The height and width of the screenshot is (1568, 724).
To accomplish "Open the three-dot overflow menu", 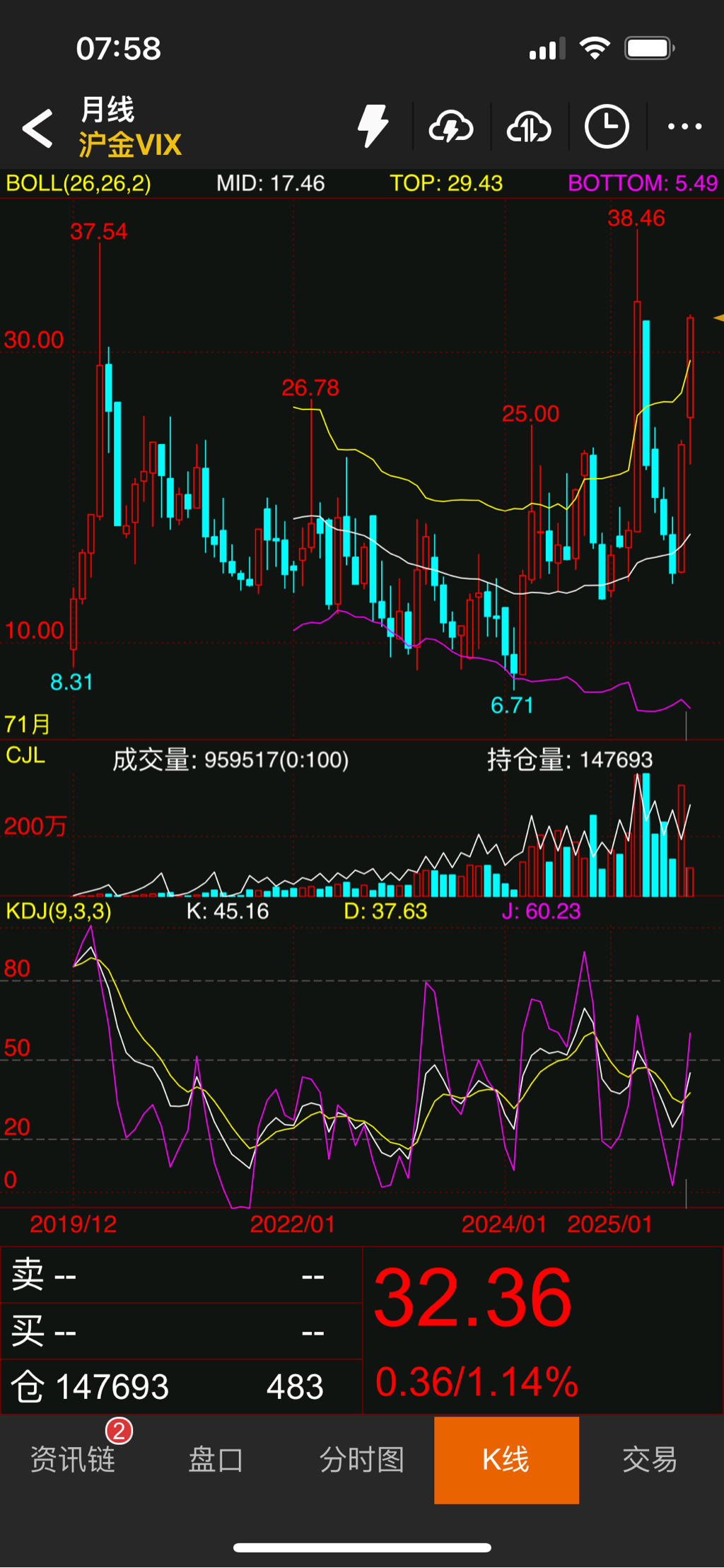I will click(x=684, y=127).
